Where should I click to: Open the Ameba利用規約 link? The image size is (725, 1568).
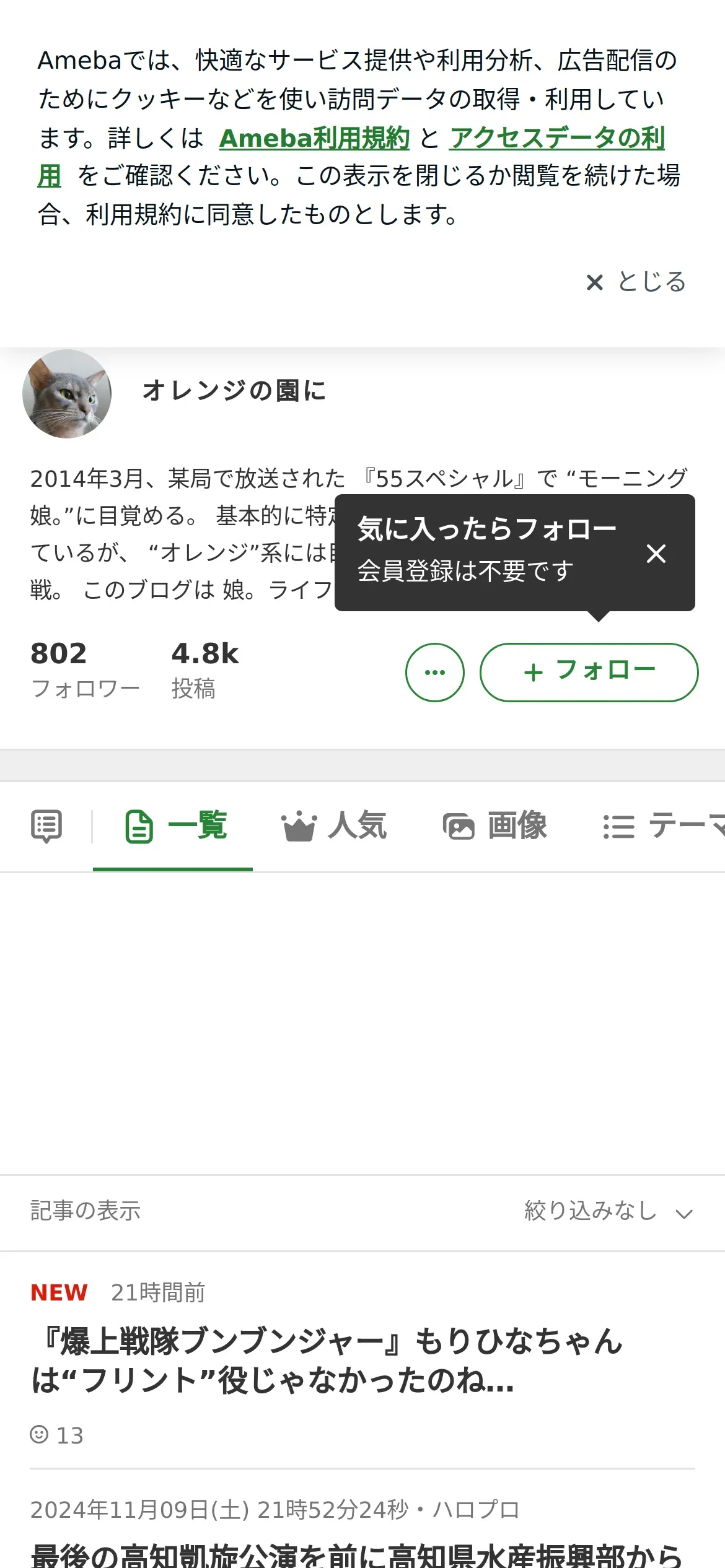click(x=314, y=138)
